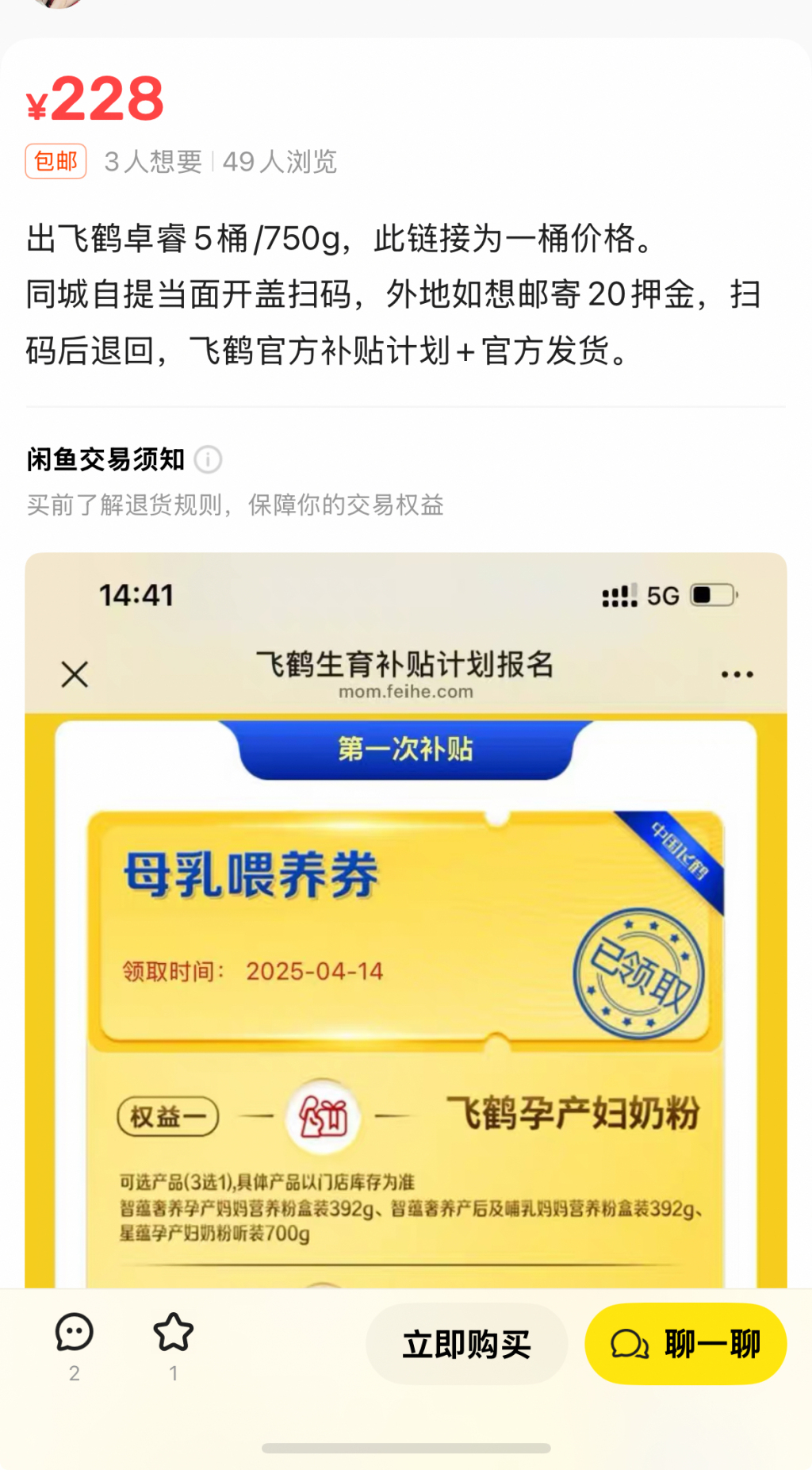812x1470 pixels.
Task: Open the comments icon at the bottom
Action: [75, 1334]
